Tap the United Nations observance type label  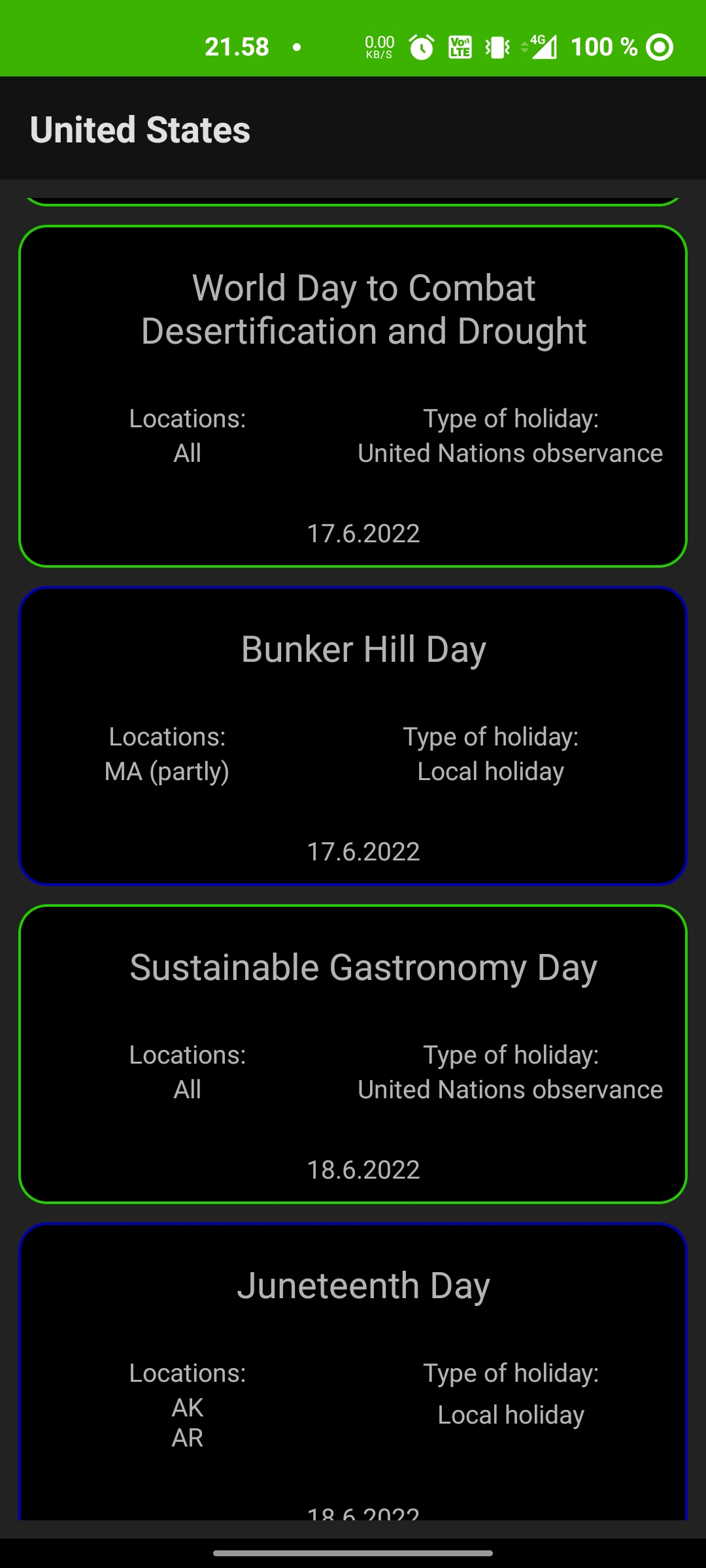pos(509,452)
